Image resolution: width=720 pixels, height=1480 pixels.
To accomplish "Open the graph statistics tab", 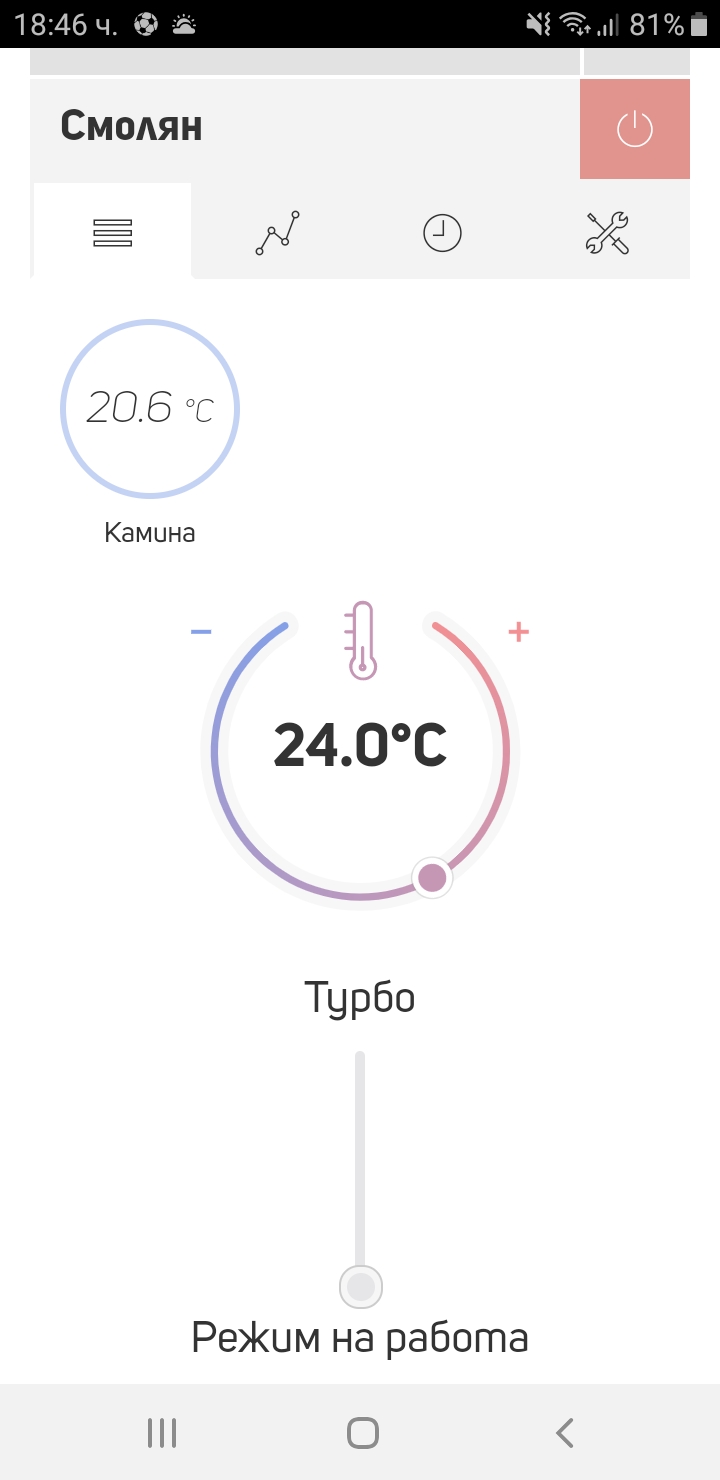I will pyautogui.click(x=277, y=233).
